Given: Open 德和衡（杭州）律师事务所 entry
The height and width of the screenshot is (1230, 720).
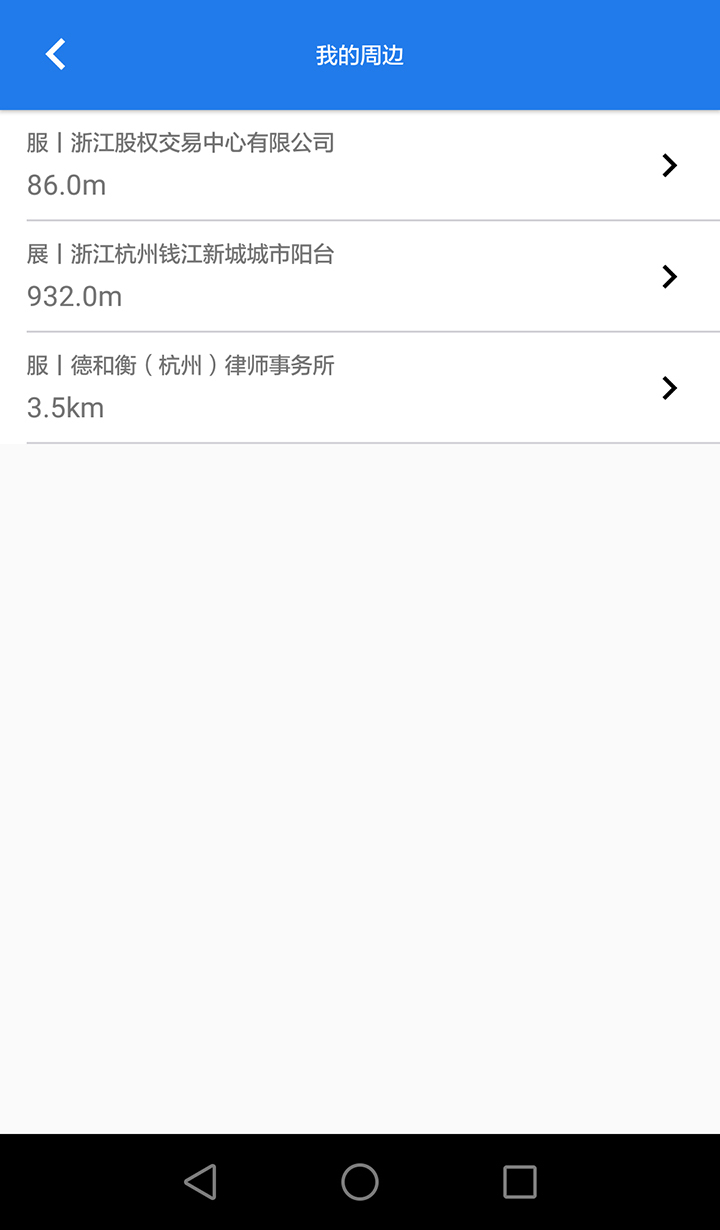Looking at the screenshot, I should tap(360, 387).
